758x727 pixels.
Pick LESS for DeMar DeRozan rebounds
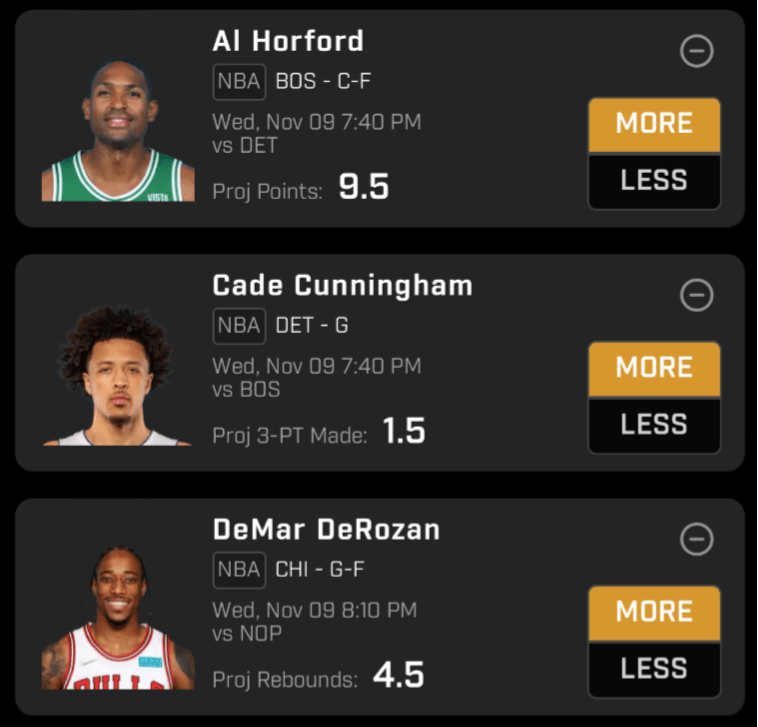[654, 668]
